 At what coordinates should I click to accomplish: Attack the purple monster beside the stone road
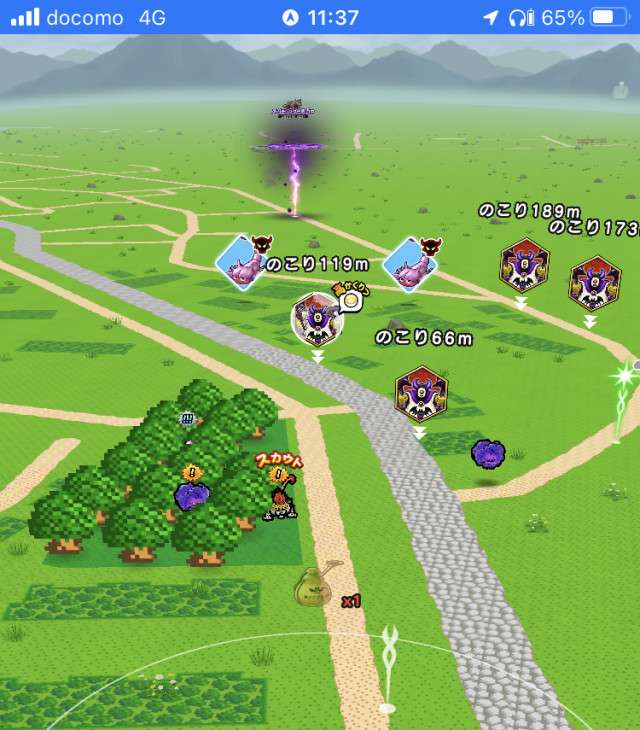489,455
